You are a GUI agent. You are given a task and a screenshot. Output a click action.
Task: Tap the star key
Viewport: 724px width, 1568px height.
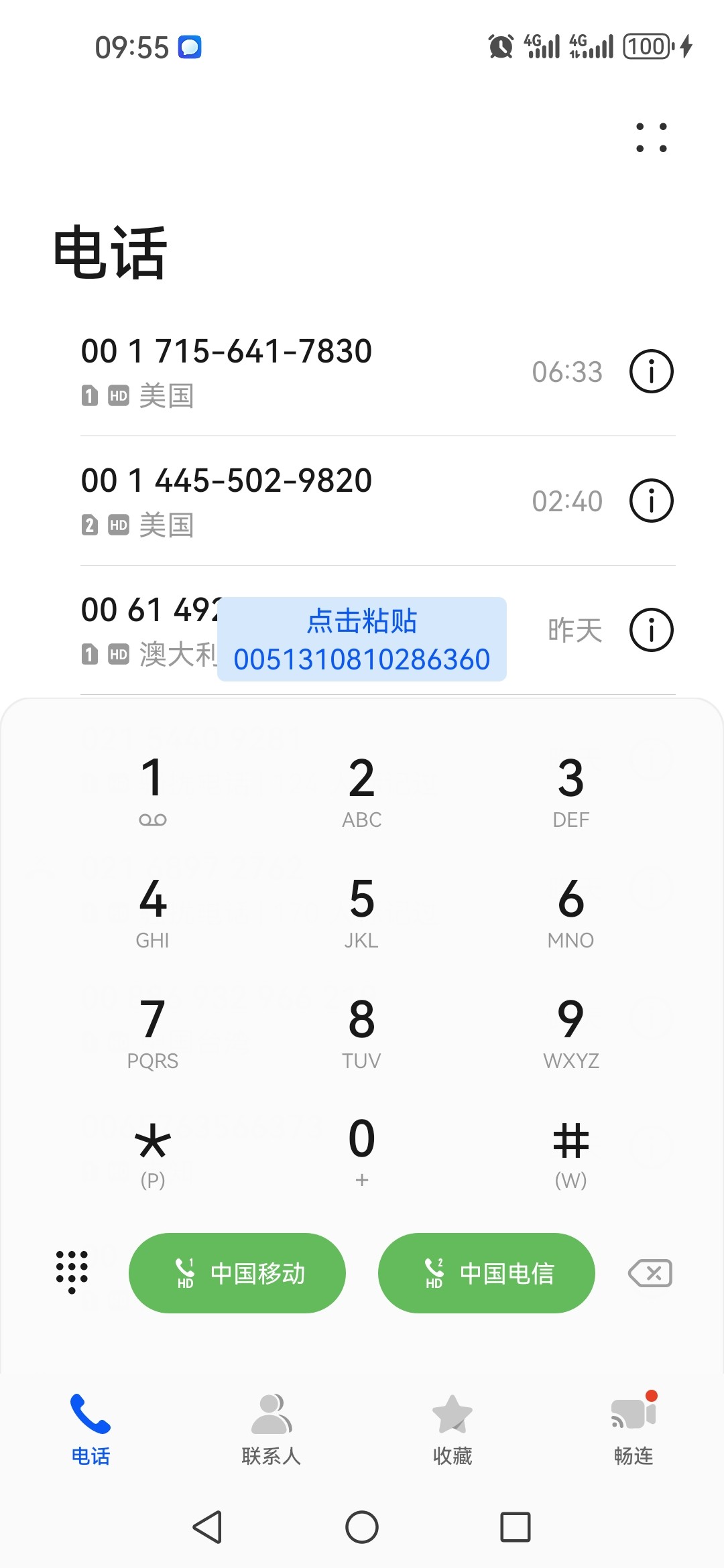coord(153,1151)
